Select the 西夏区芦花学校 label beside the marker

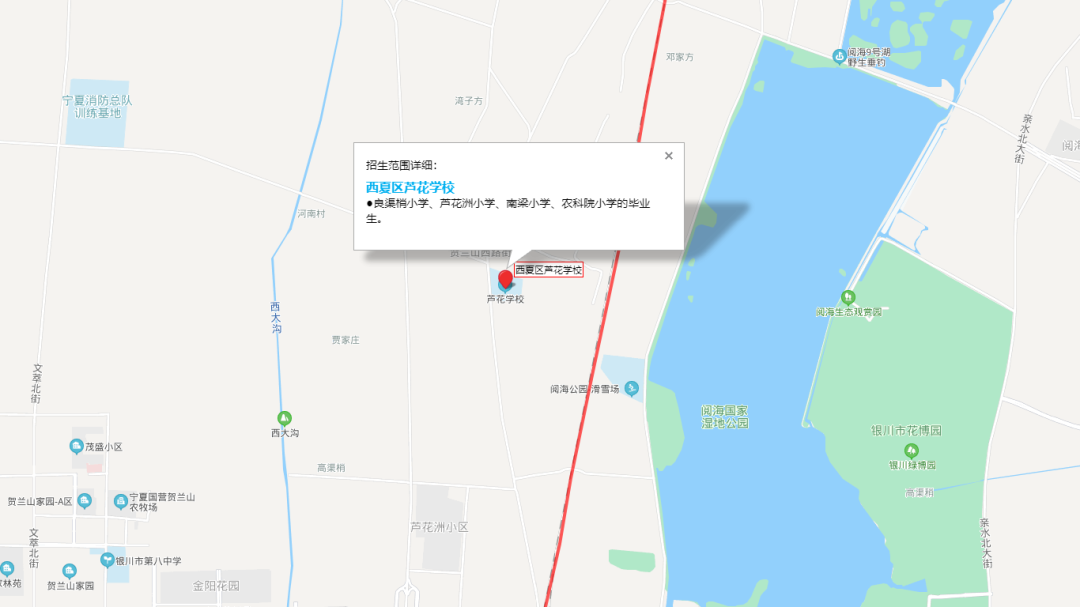click(548, 270)
